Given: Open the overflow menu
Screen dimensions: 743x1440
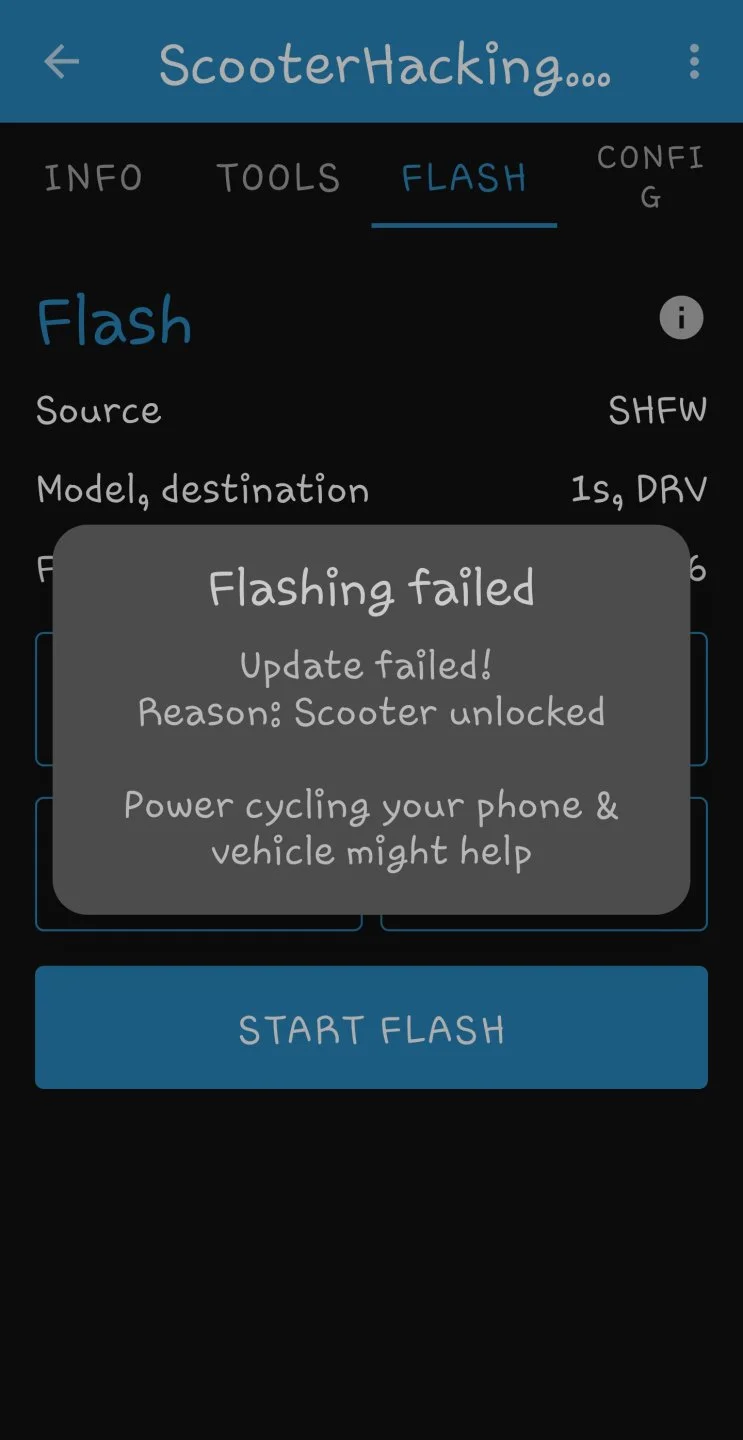Looking at the screenshot, I should 694,62.
